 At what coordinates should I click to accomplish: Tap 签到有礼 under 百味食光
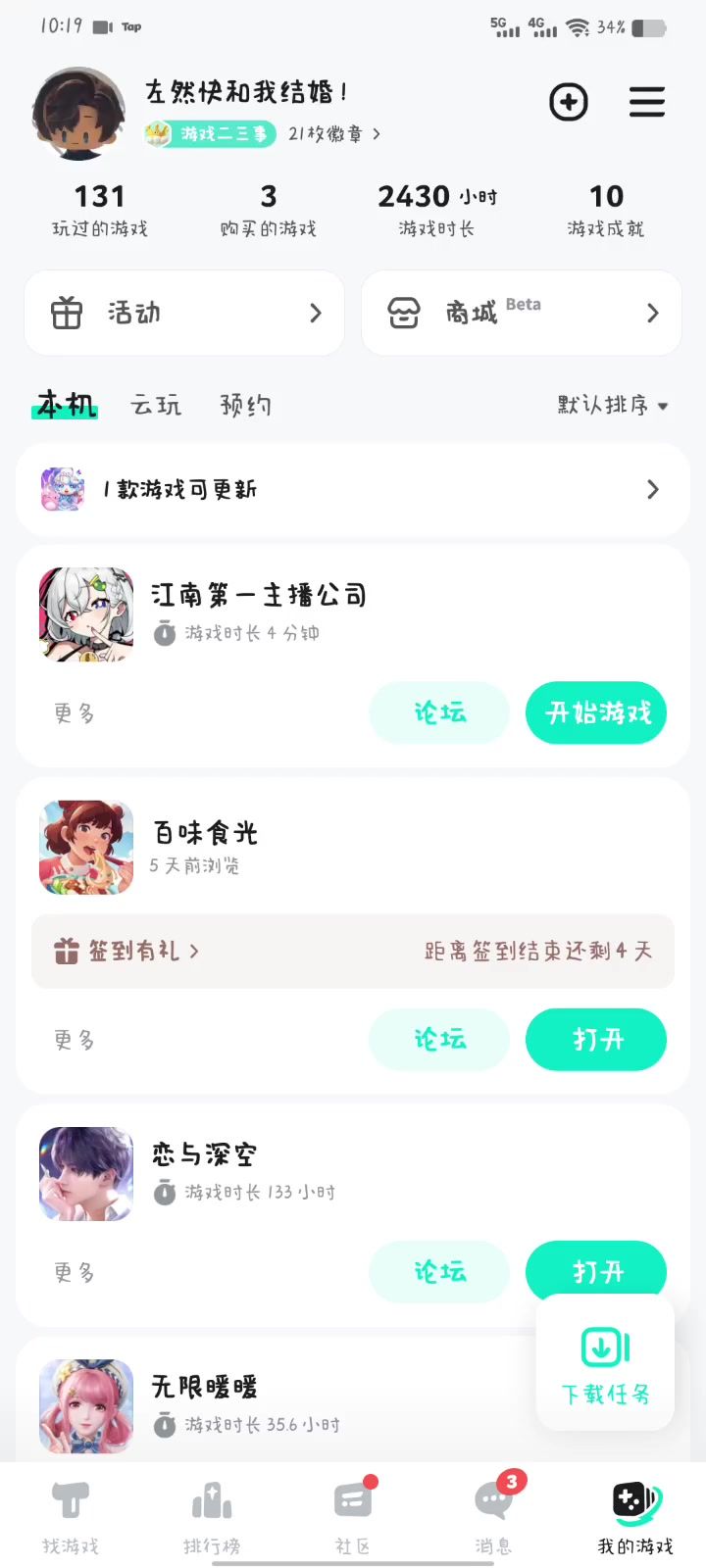pyautogui.click(x=127, y=951)
